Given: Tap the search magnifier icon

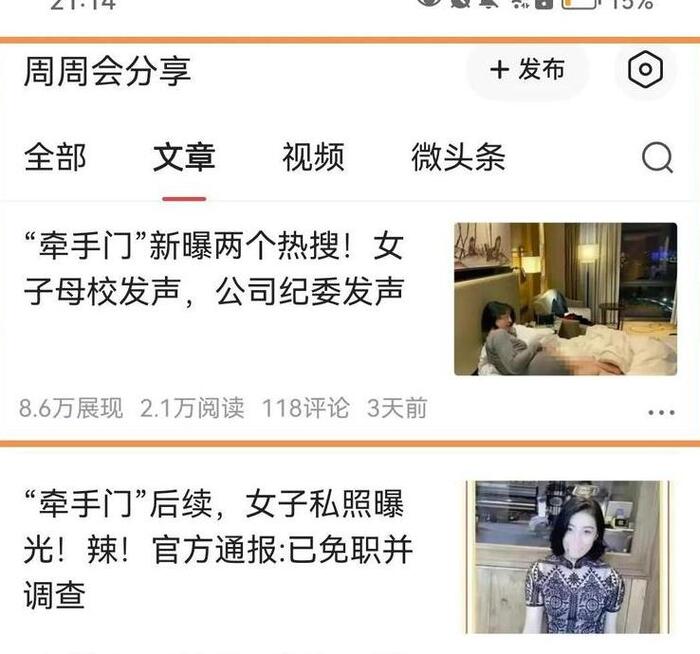Looking at the screenshot, I should pos(657,157).
